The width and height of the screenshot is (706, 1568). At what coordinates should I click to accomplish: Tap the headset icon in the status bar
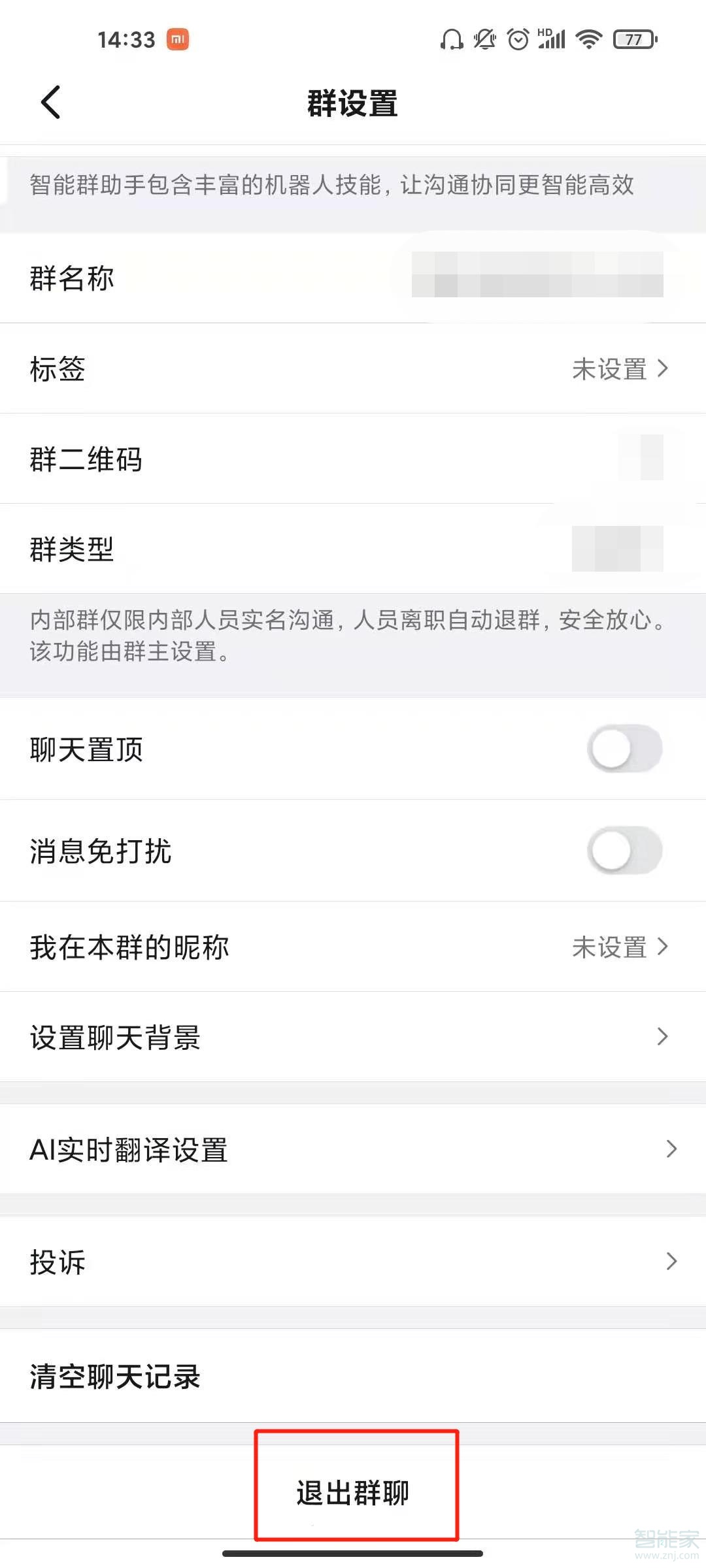[x=451, y=40]
